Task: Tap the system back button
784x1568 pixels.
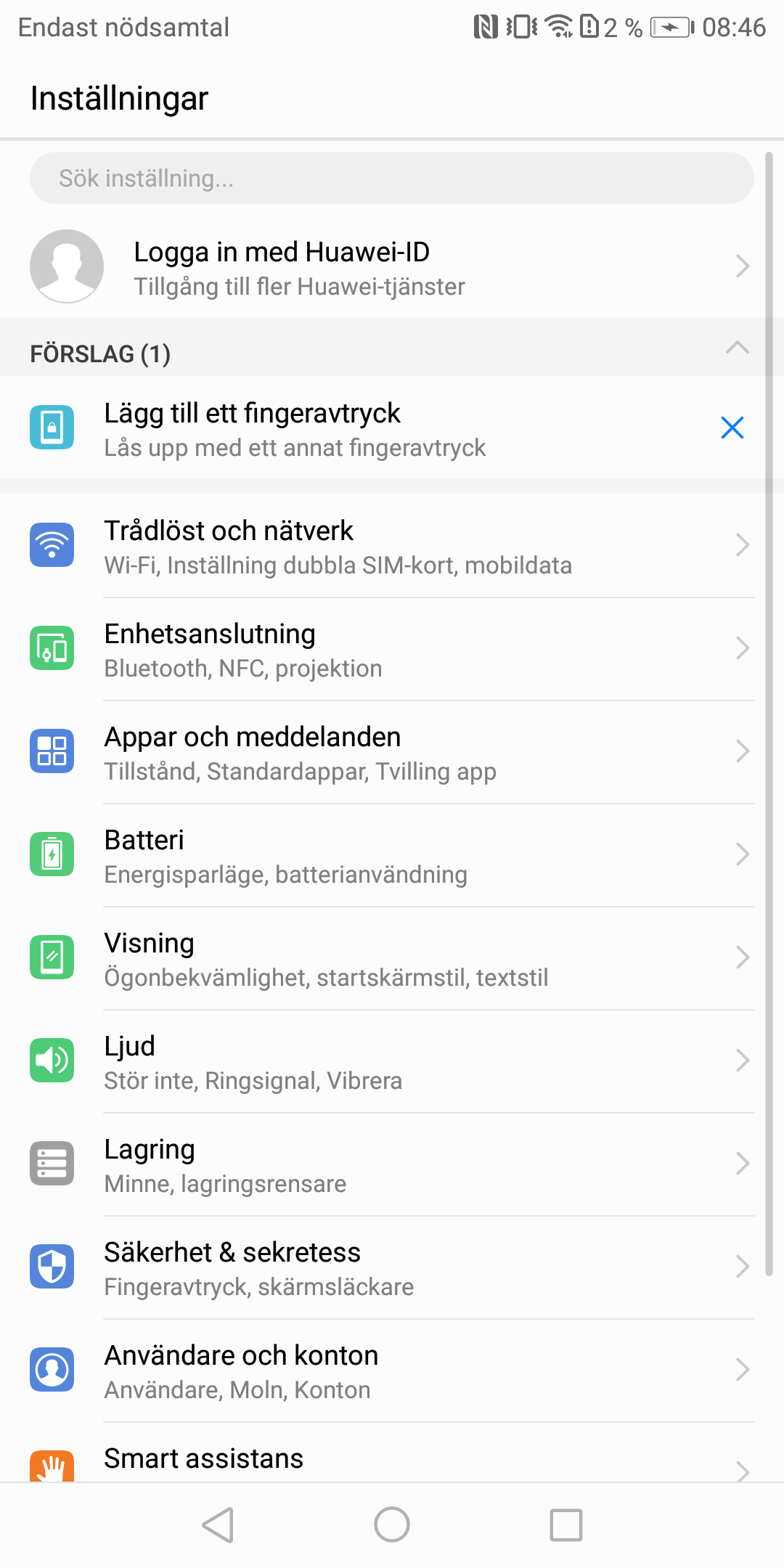Action: pos(218,1524)
